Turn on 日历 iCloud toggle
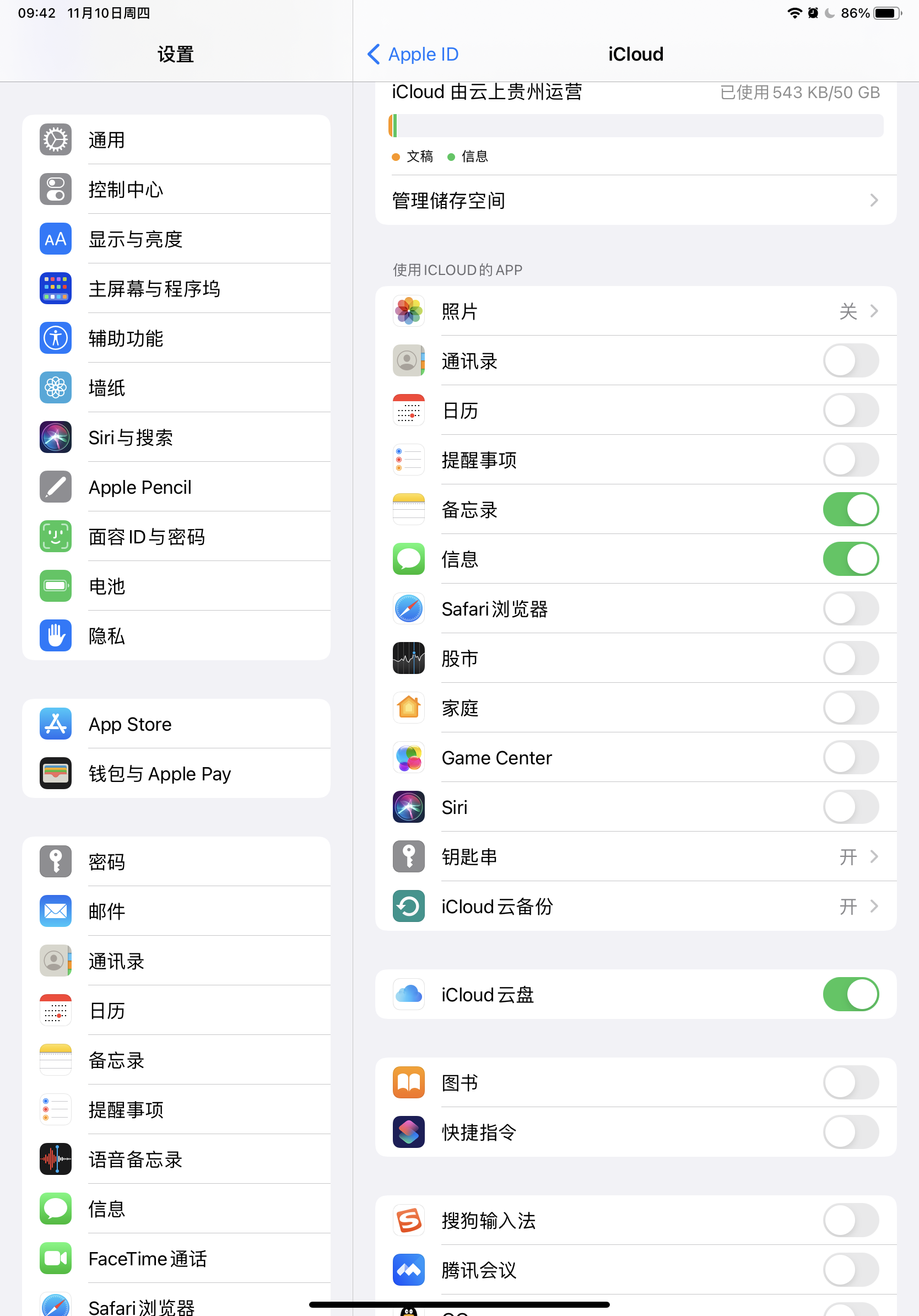This screenshot has width=919, height=1316. coord(850,411)
